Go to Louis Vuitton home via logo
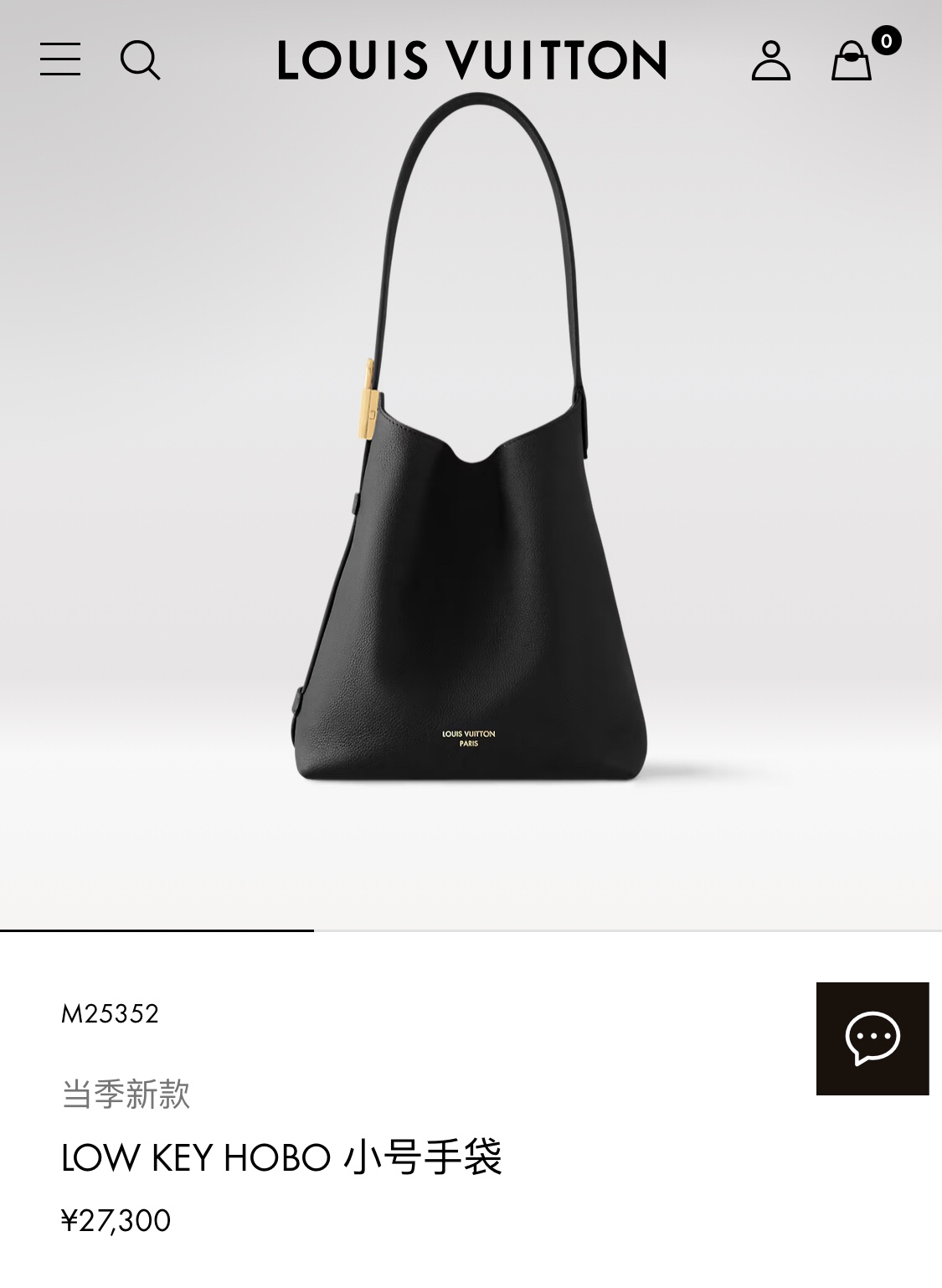This screenshot has height=1288, width=942. (471, 60)
